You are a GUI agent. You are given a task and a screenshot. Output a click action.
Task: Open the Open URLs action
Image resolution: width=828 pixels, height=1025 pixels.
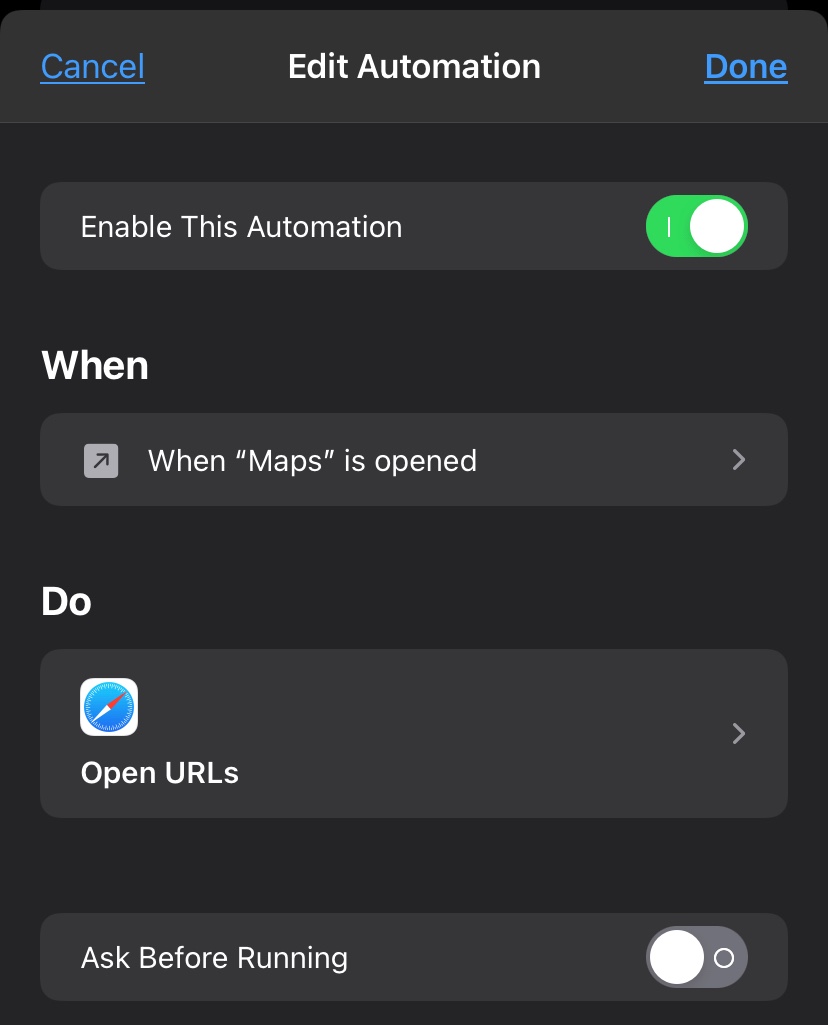(x=414, y=733)
